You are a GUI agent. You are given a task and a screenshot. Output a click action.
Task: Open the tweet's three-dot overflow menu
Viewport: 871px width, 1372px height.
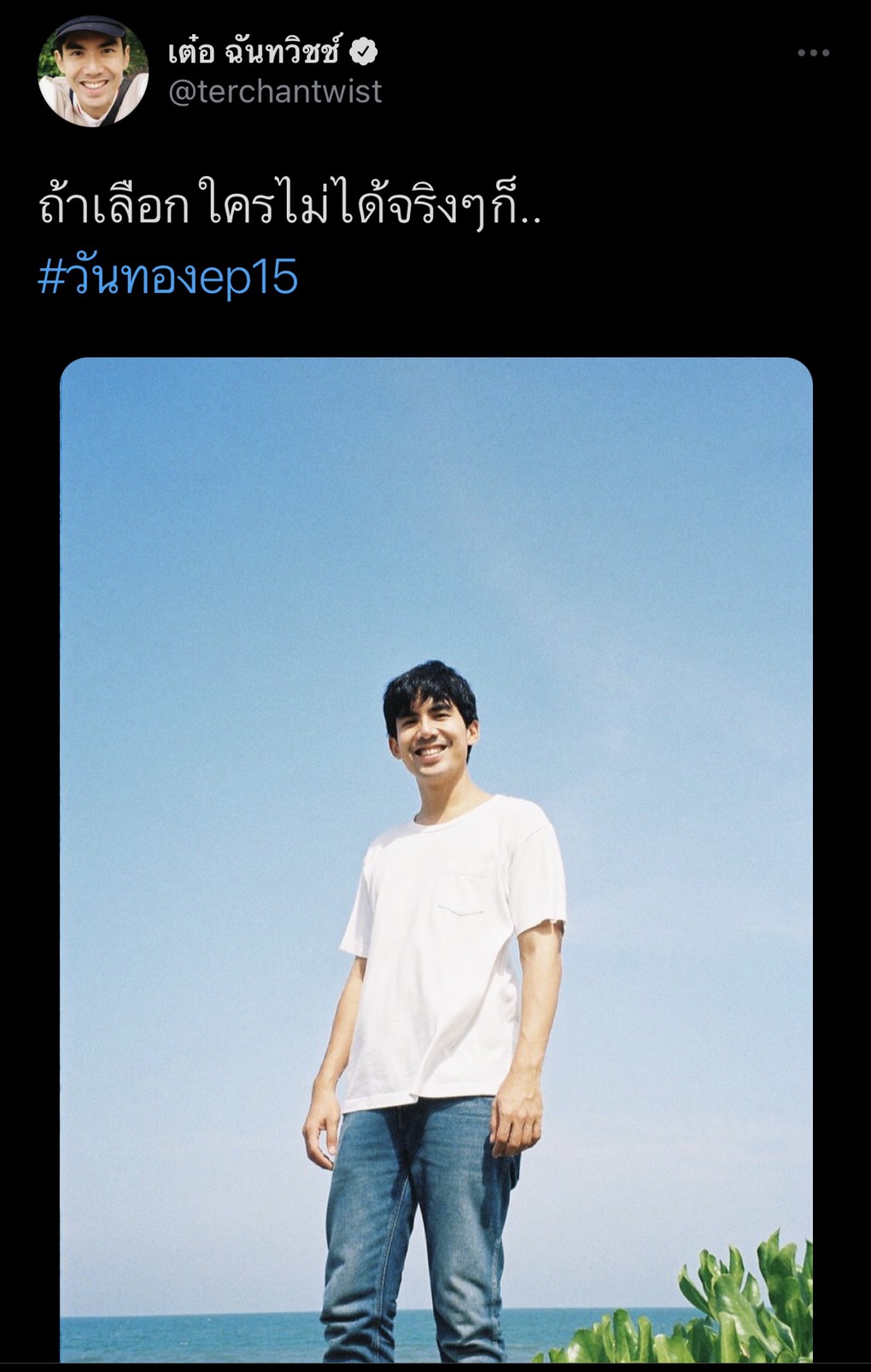[813, 53]
